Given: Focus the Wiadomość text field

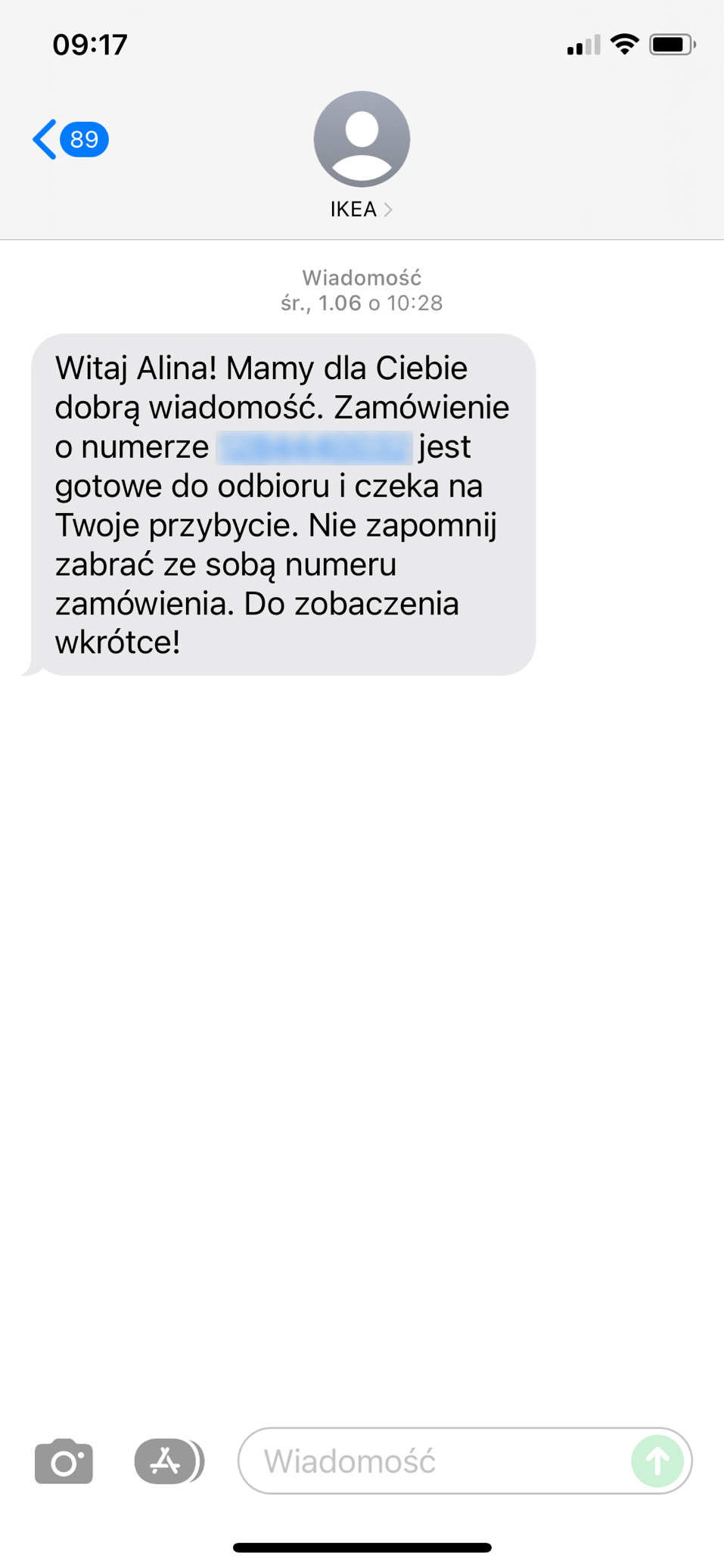Looking at the screenshot, I should coord(435,1461).
